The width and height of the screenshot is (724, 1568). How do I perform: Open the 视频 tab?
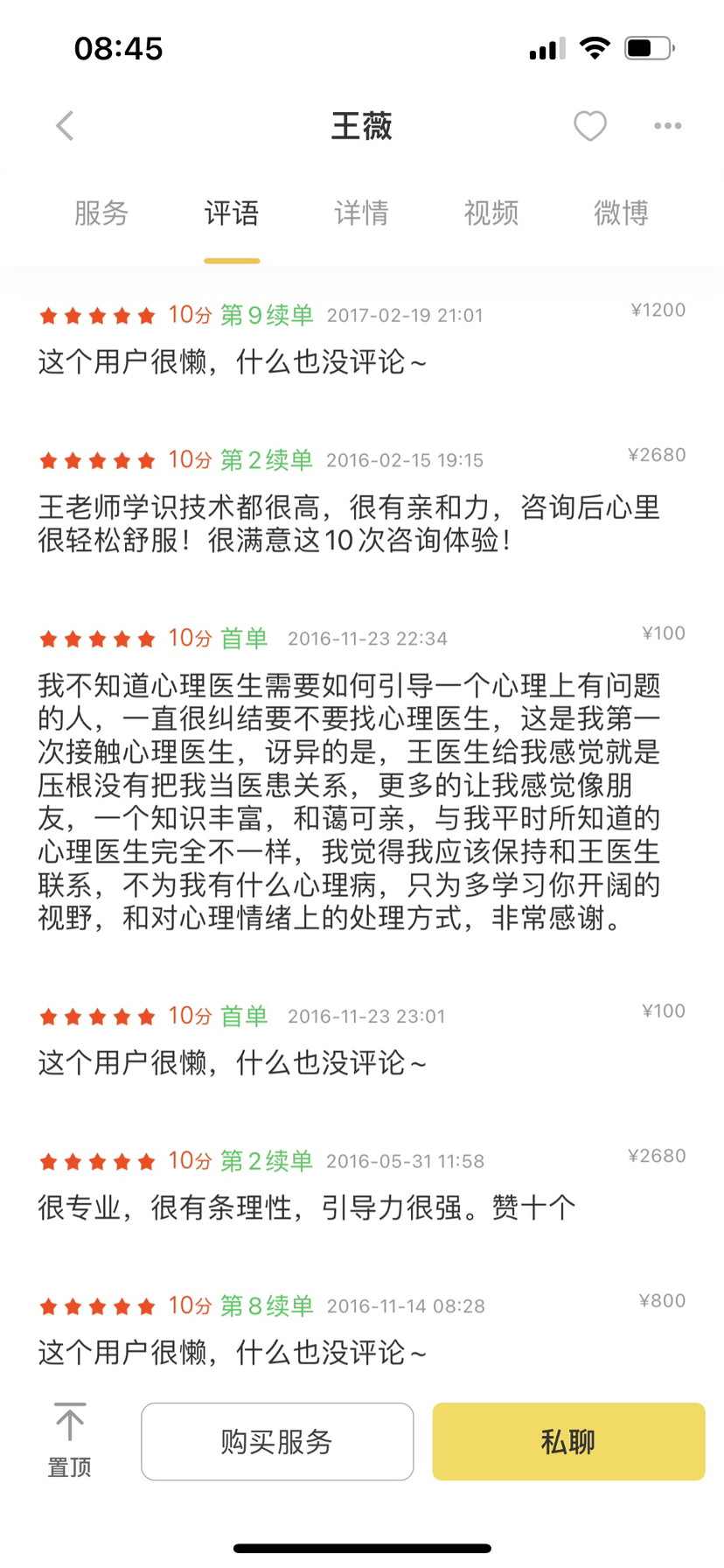pos(491,213)
